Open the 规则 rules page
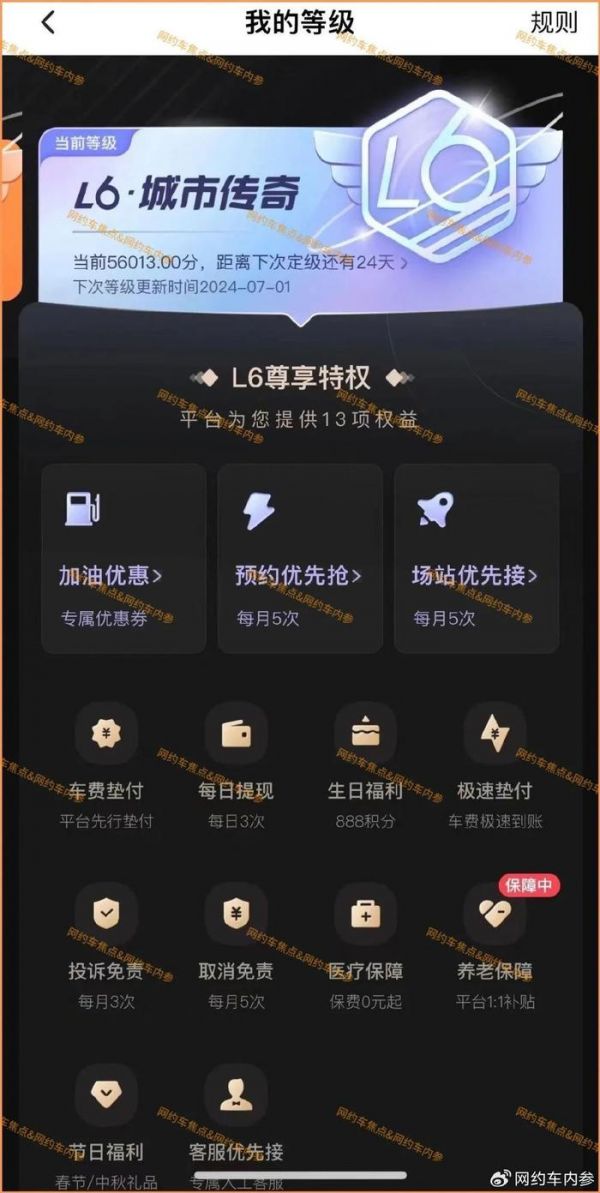This screenshot has height=1193, width=600. click(x=553, y=23)
